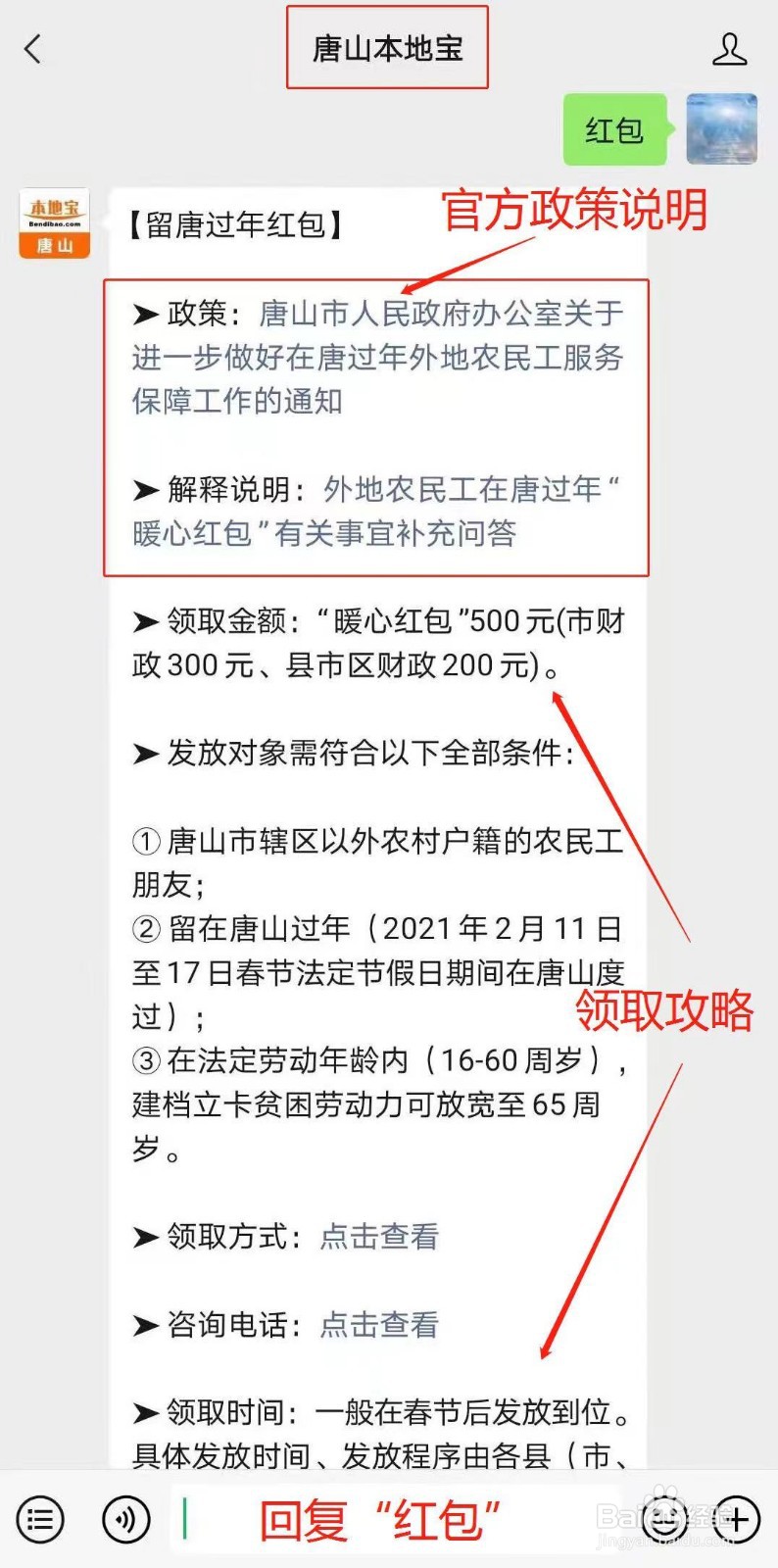The width and height of the screenshot is (778, 1568).
Task: Select the 唐山本地宝 chat title
Action: 387,47
